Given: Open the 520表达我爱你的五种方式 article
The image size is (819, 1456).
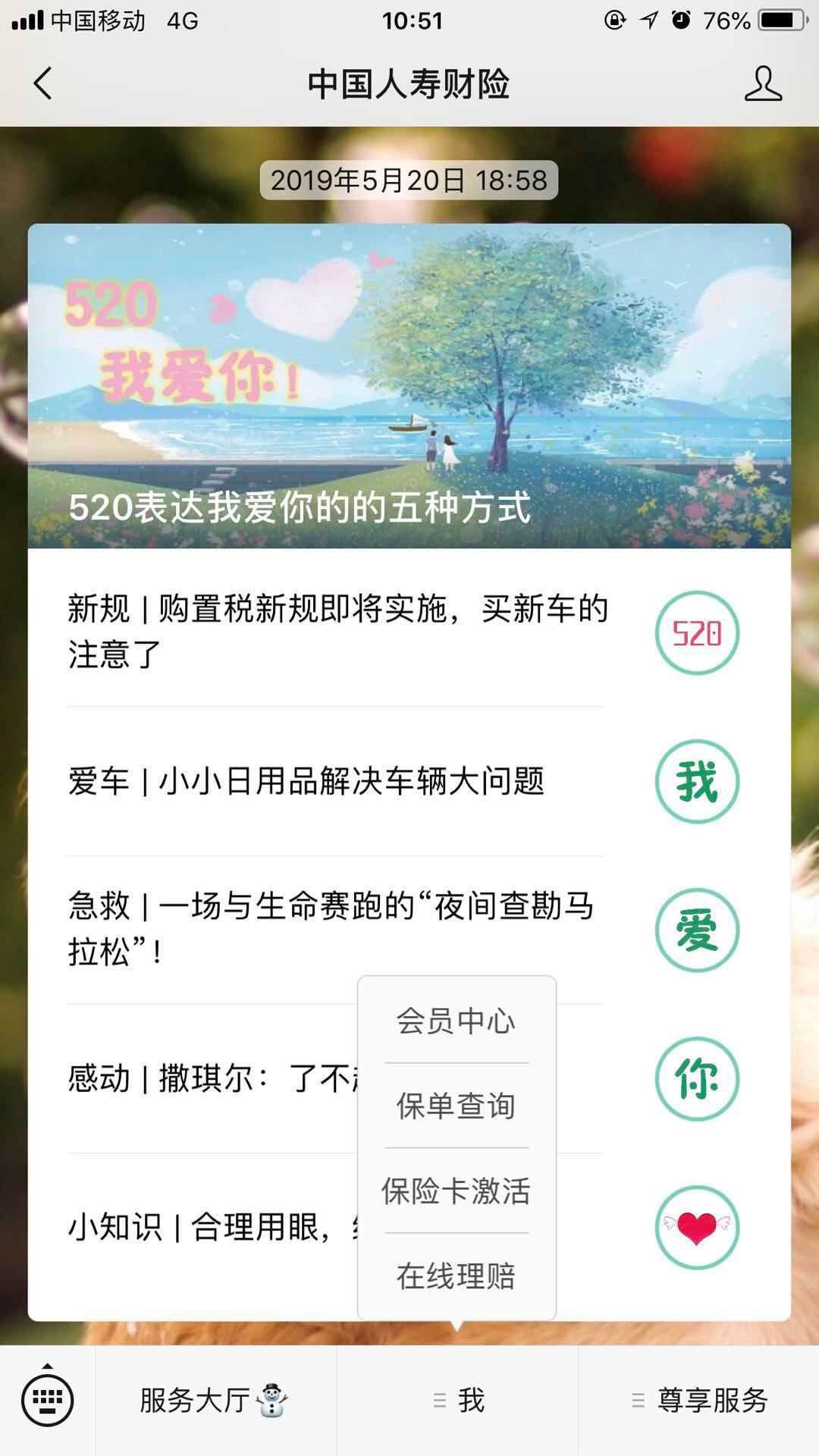Looking at the screenshot, I should coord(409,387).
